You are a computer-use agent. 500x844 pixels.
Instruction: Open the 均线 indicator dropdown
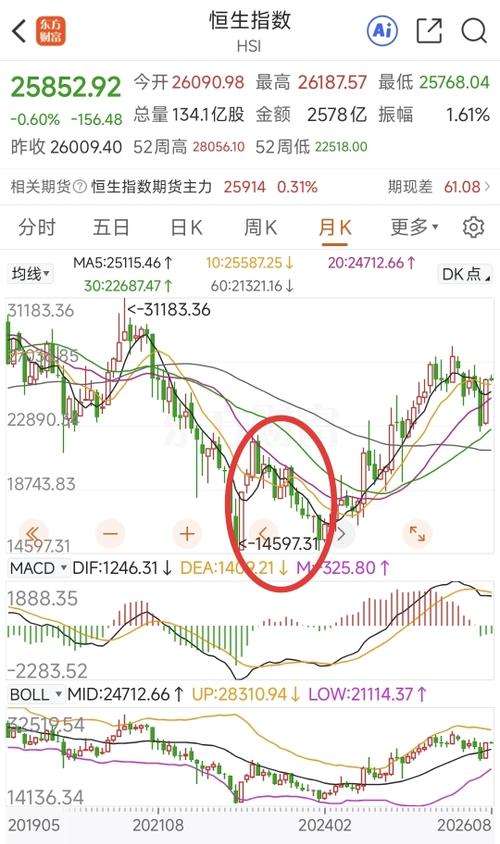tap(31, 274)
